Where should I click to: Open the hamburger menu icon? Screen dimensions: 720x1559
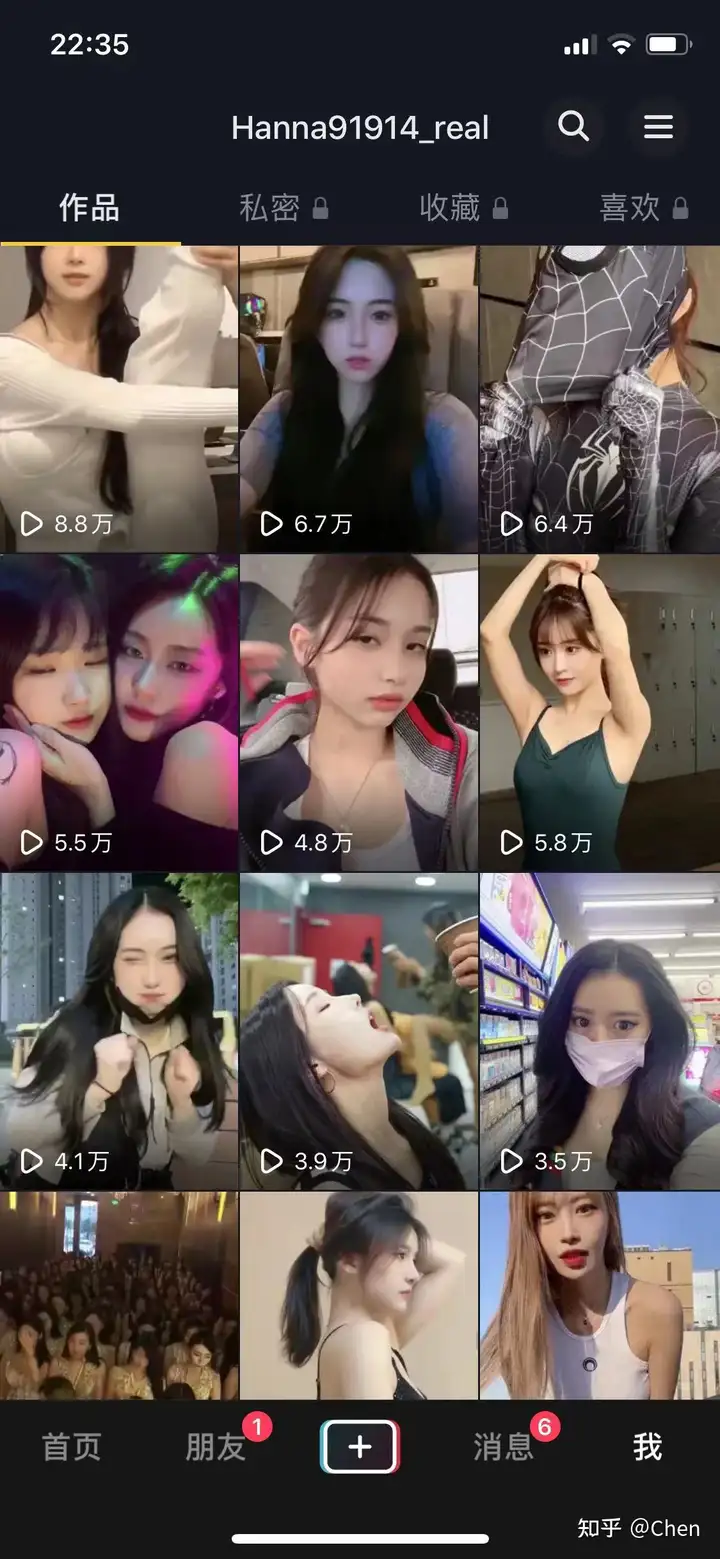click(x=658, y=127)
